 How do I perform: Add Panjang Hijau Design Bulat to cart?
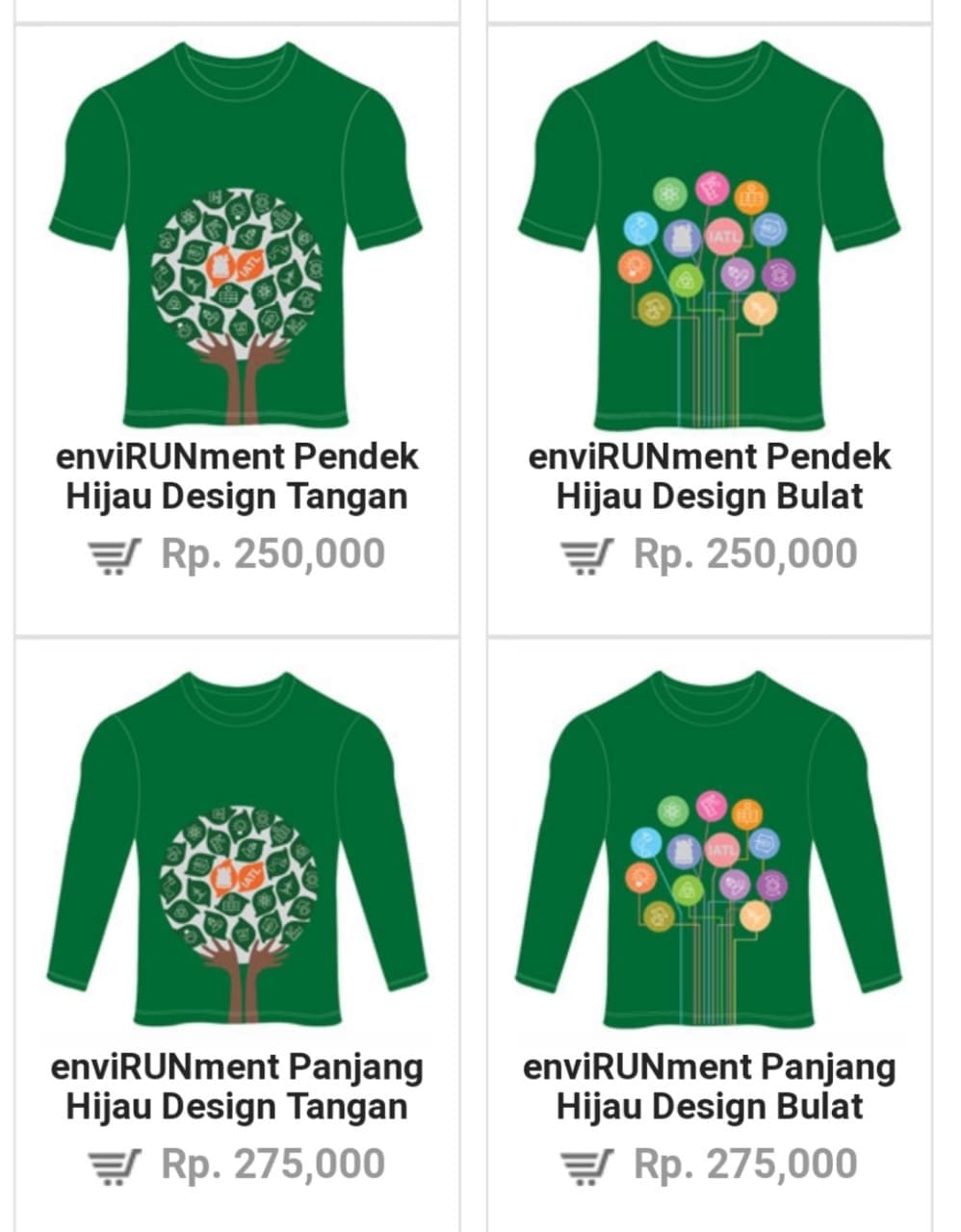pyautogui.click(x=586, y=1166)
